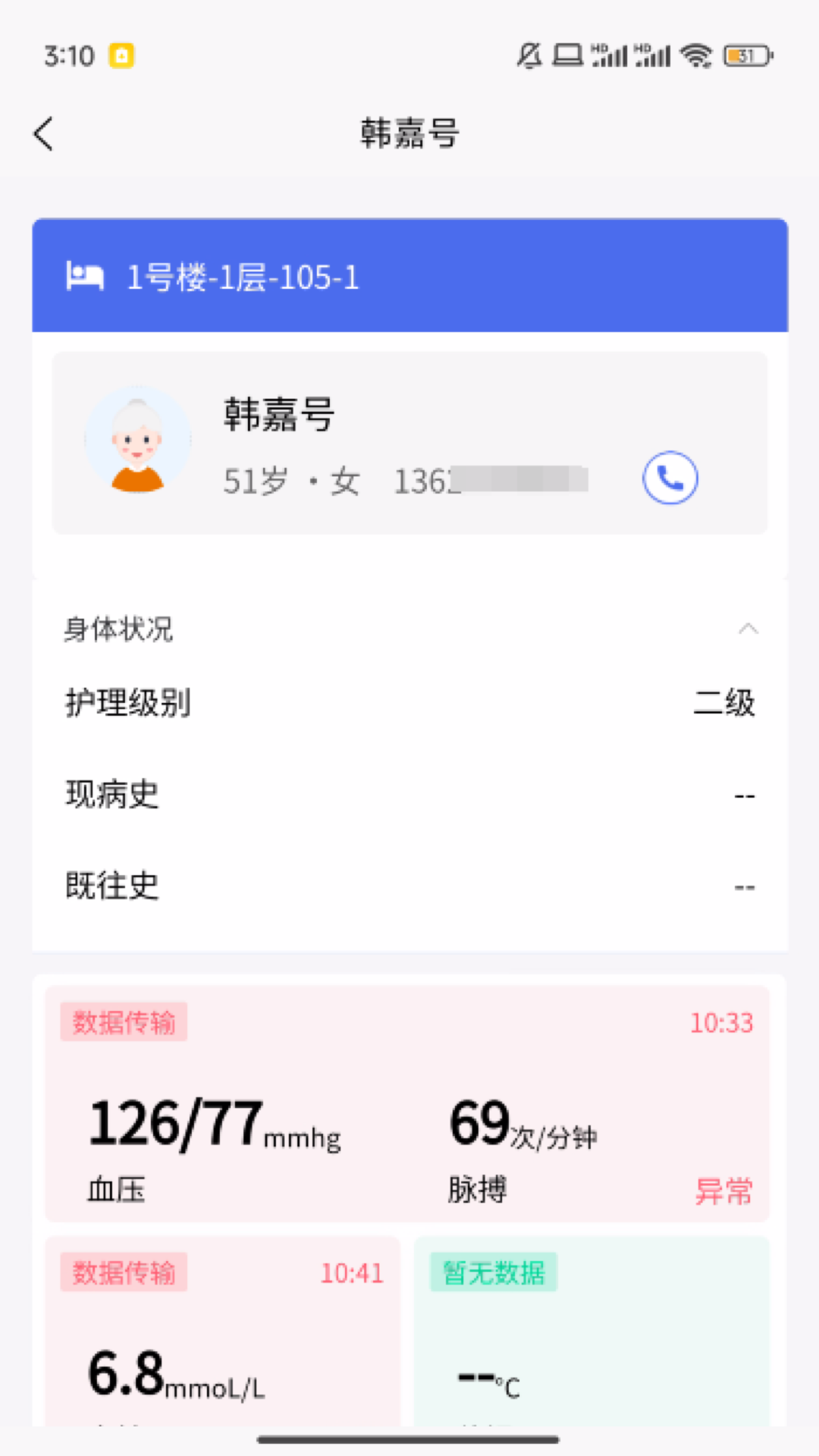Tap the 异常 abnormal status label
This screenshot has width=819, height=1456.
[723, 1191]
